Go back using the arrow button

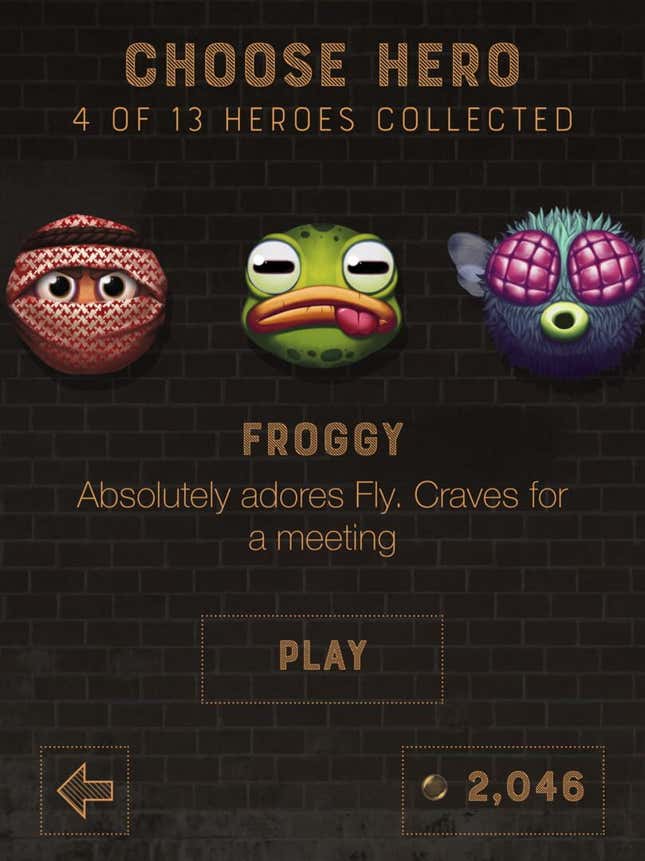[85, 790]
